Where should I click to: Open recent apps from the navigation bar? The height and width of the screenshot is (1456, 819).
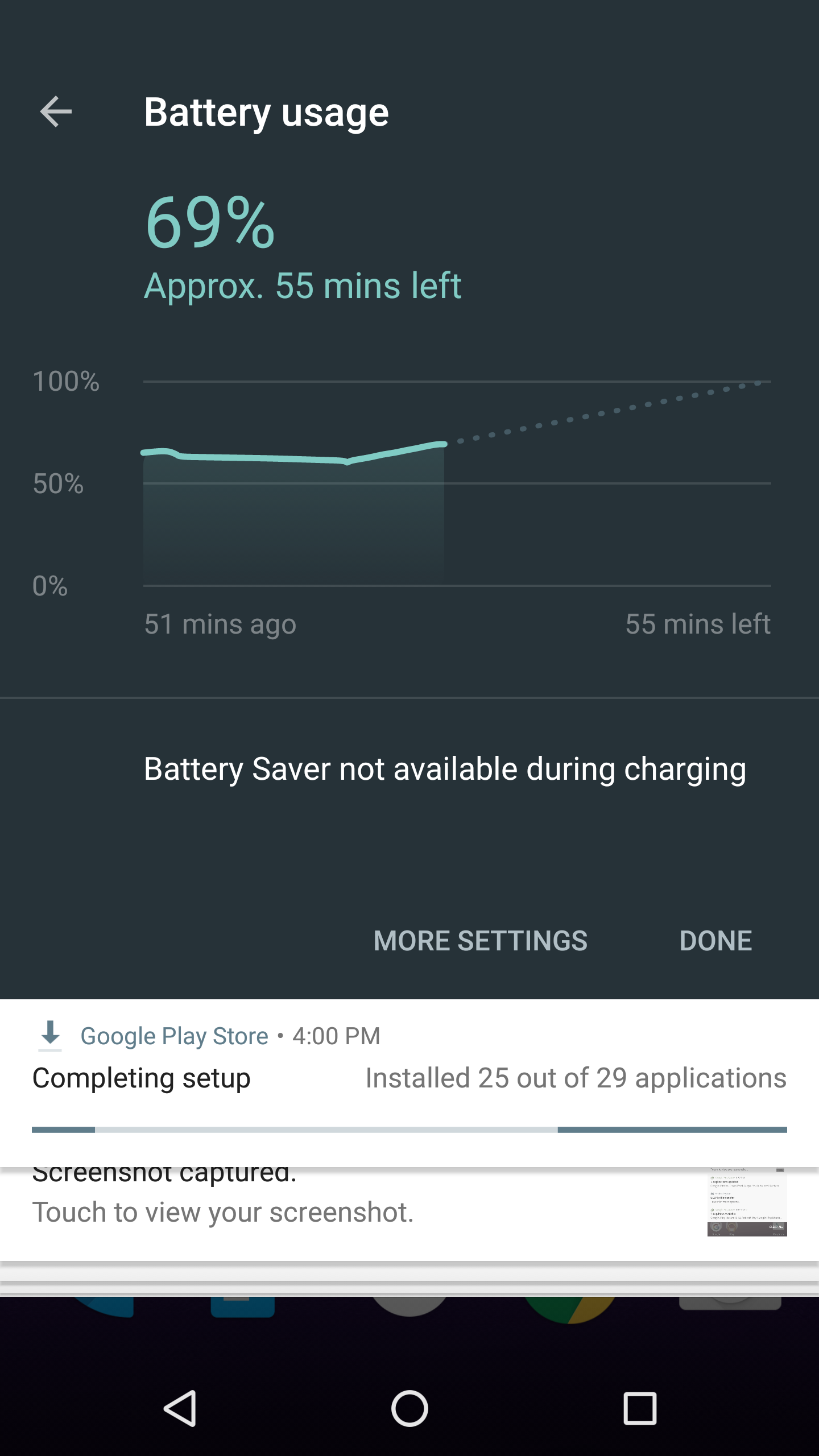pyautogui.click(x=640, y=1409)
